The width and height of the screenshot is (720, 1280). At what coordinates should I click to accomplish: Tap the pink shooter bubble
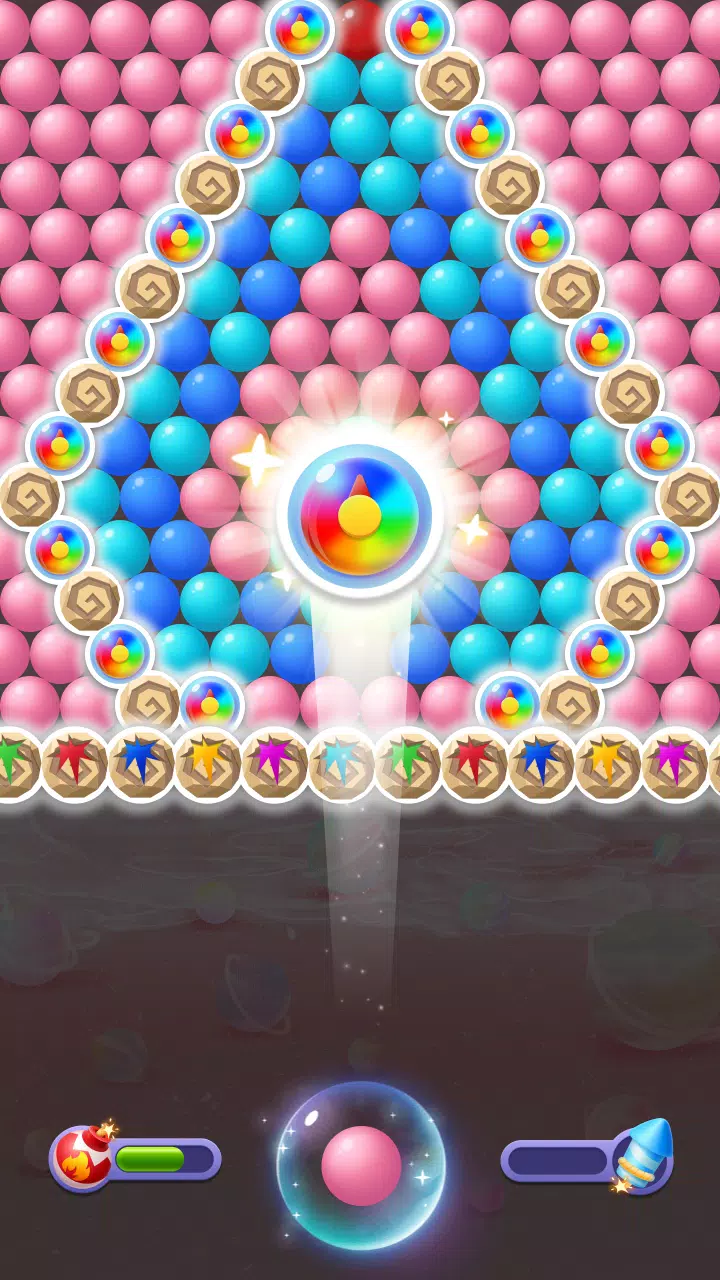(361, 1165)
